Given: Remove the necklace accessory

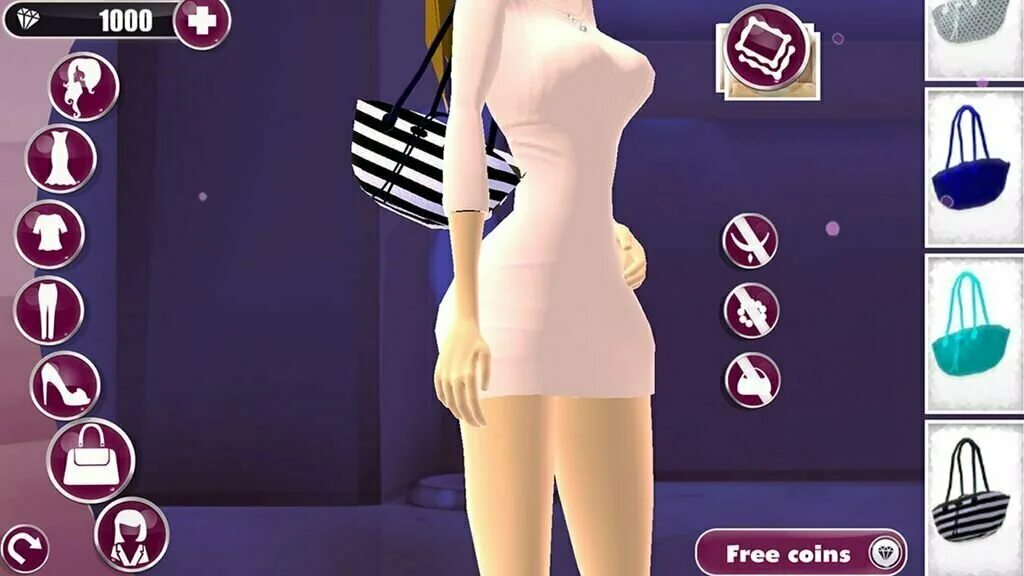Looking at the screenshot, I should pyautogui.click(x=750, y=241).
